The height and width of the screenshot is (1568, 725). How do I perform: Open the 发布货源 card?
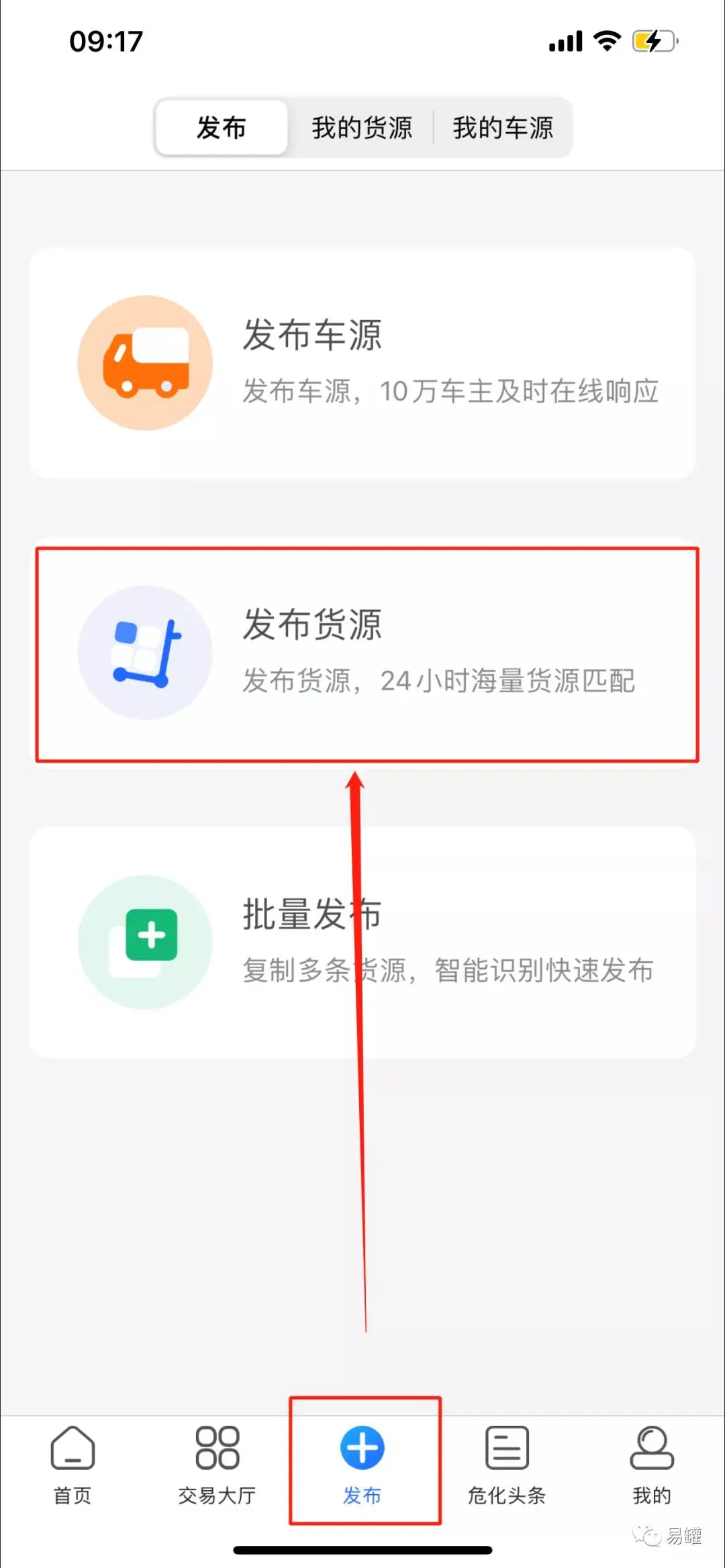362,654
